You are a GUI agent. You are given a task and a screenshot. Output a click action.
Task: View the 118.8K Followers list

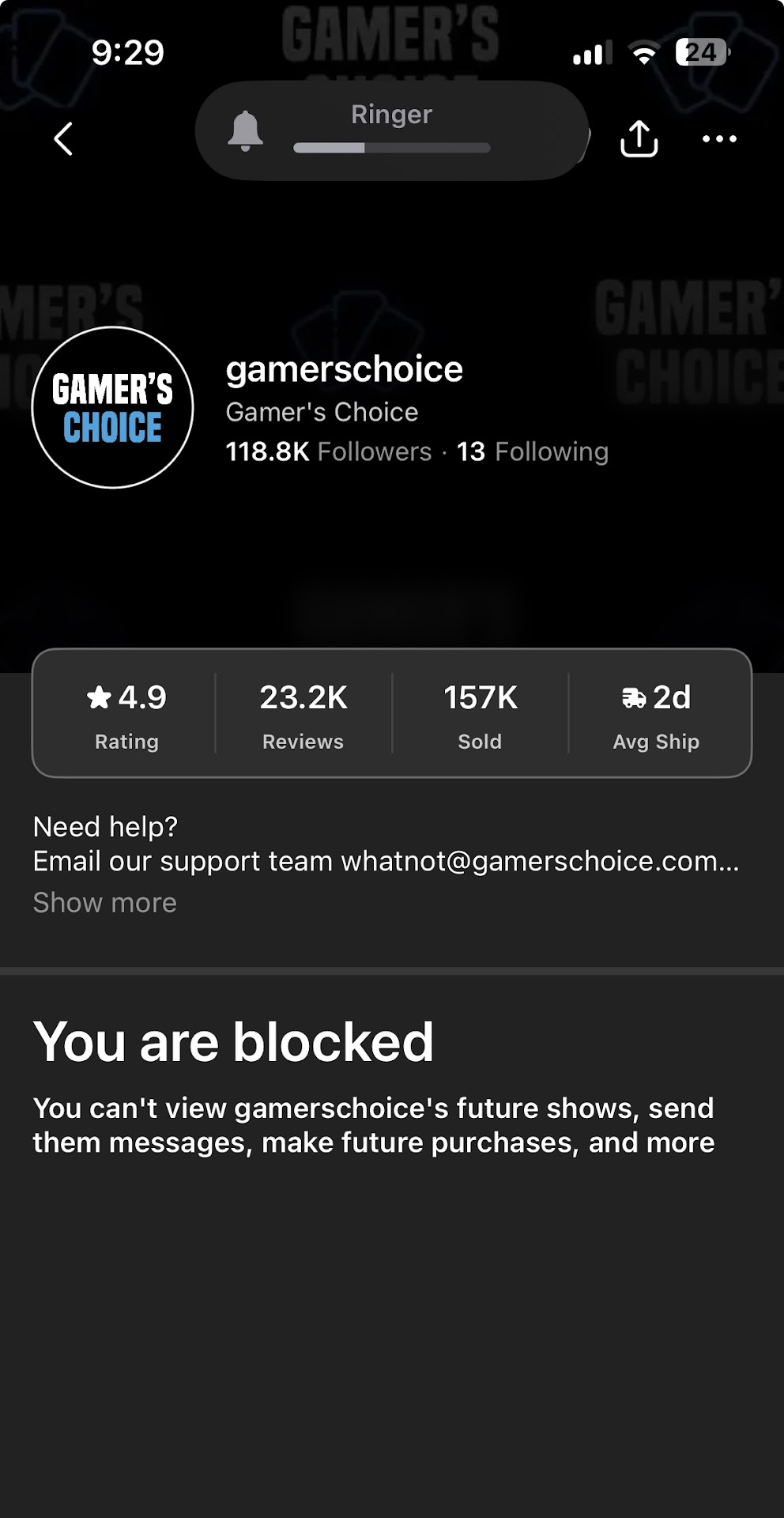(329, 451)
